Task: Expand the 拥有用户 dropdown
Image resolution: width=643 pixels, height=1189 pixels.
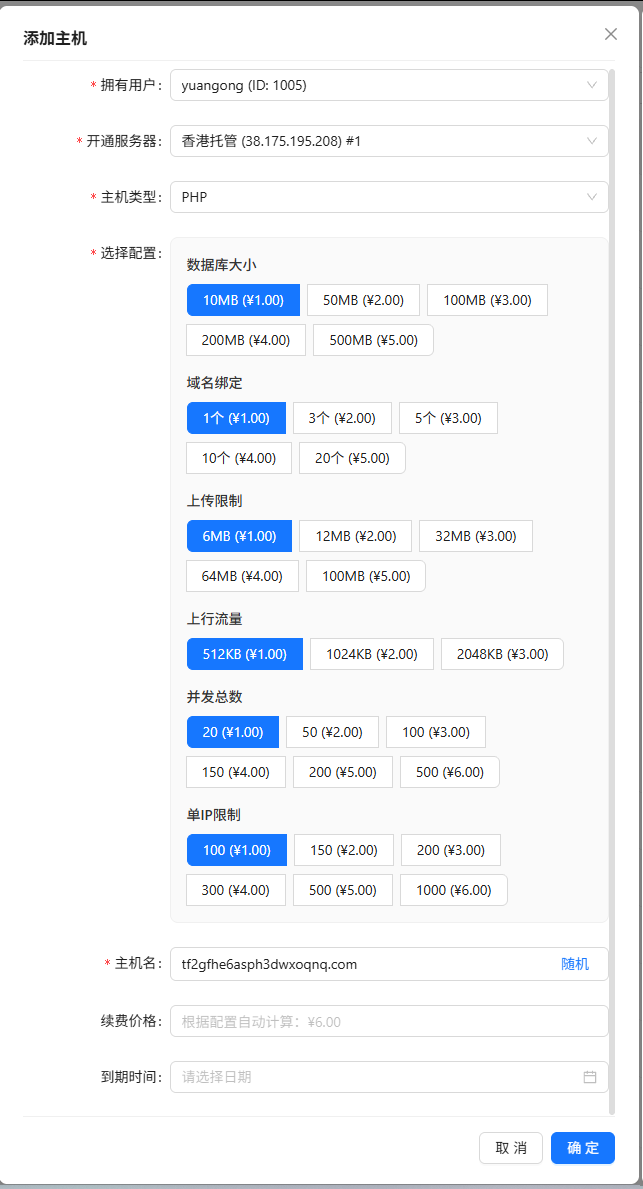Action: tap(389, 85)
